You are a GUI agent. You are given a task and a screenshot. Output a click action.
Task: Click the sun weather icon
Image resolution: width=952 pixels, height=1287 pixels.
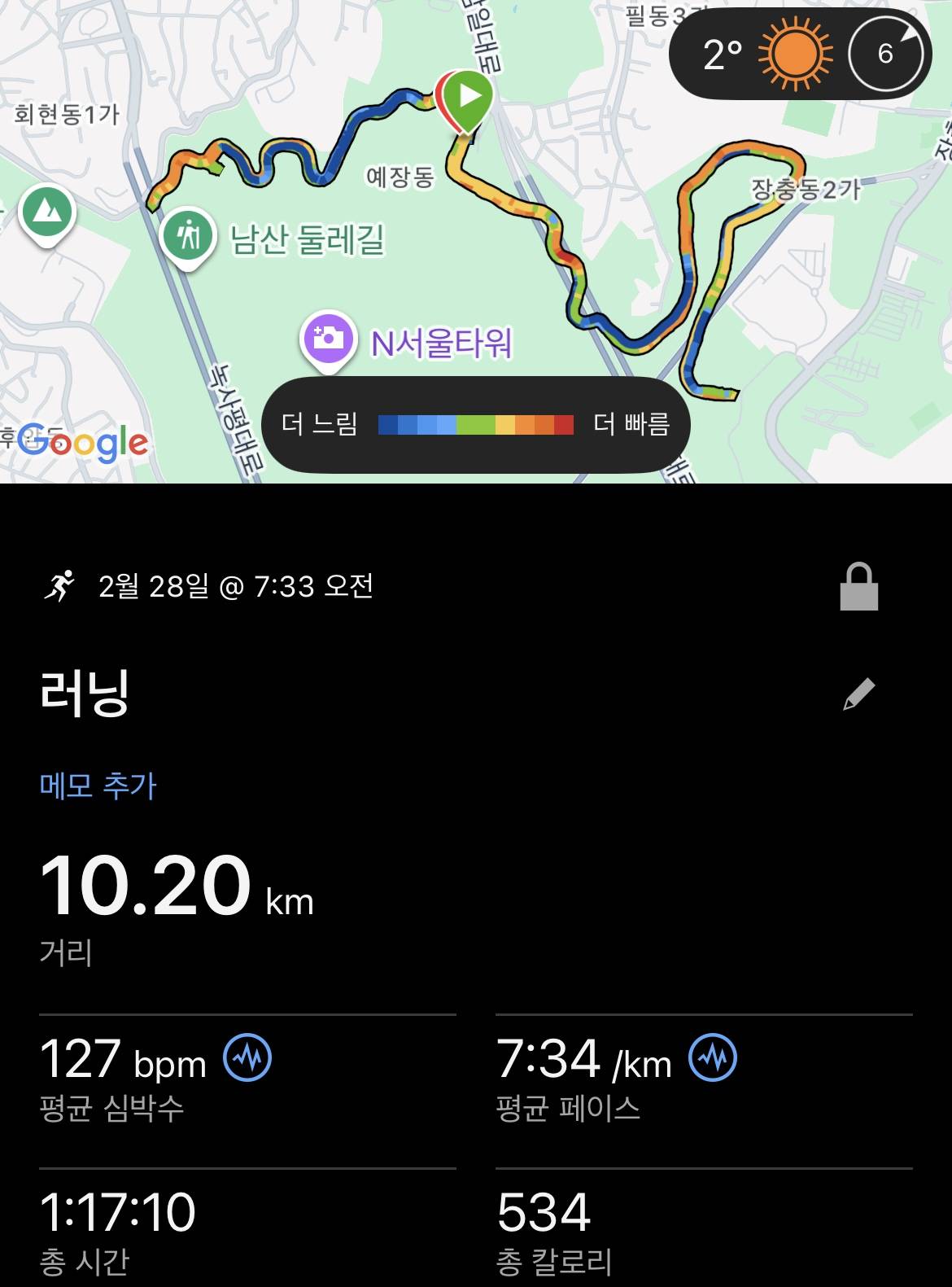click(x=795, y=54)
